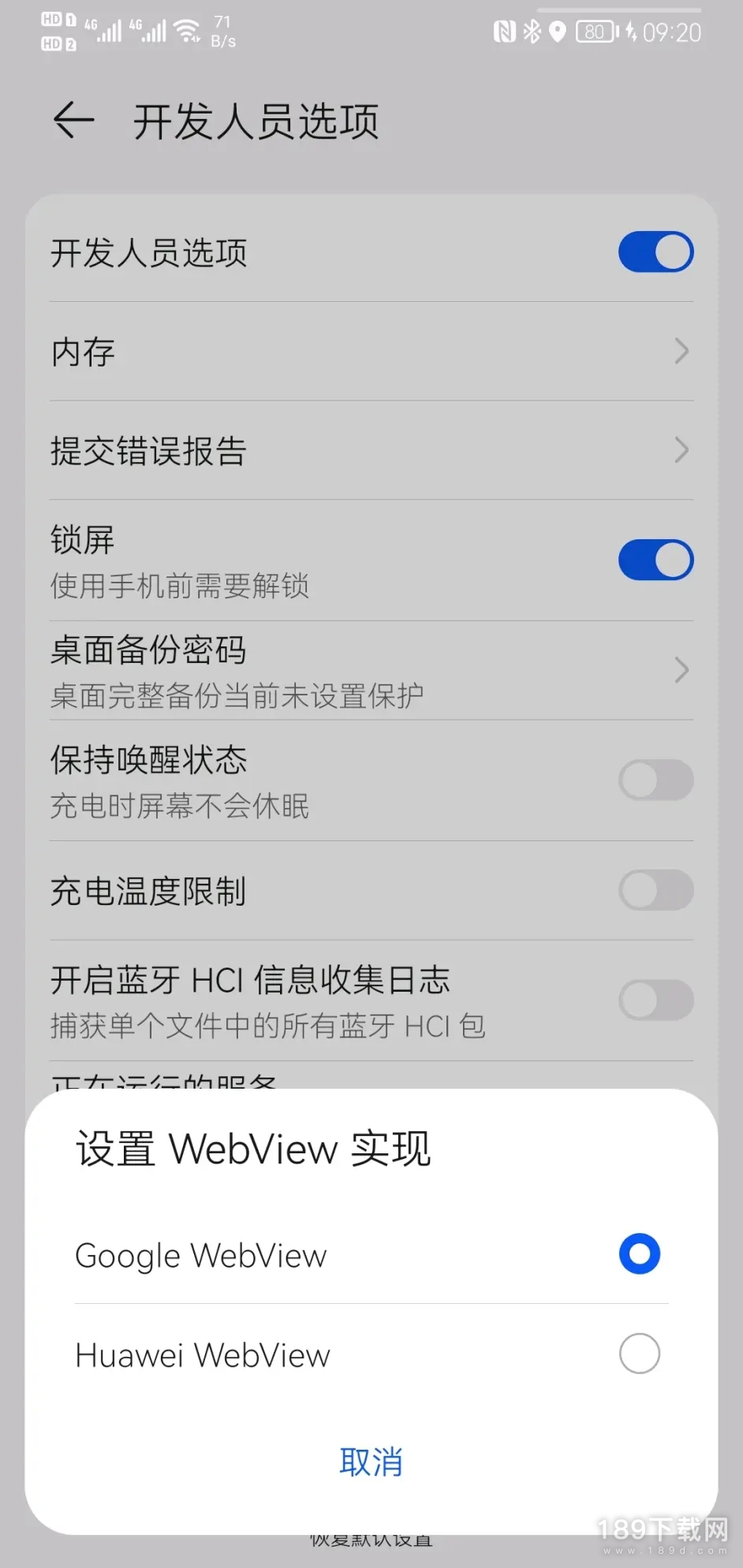Tap 取消 to cancel the dialog
This screenshot has width=743, height=1568.
[371, 1462]
